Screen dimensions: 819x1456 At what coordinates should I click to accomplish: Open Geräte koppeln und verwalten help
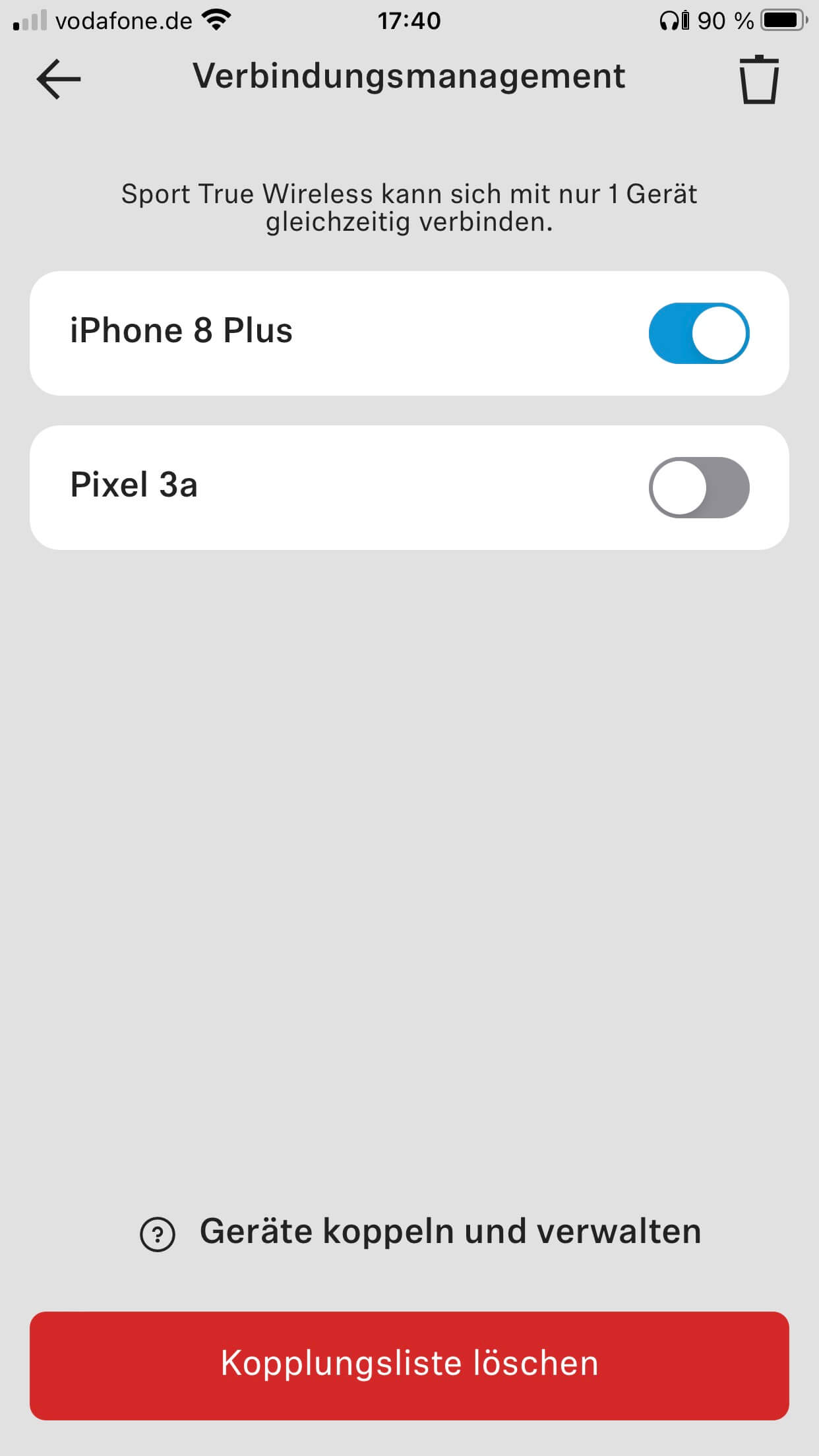[x=421, y=1232]
